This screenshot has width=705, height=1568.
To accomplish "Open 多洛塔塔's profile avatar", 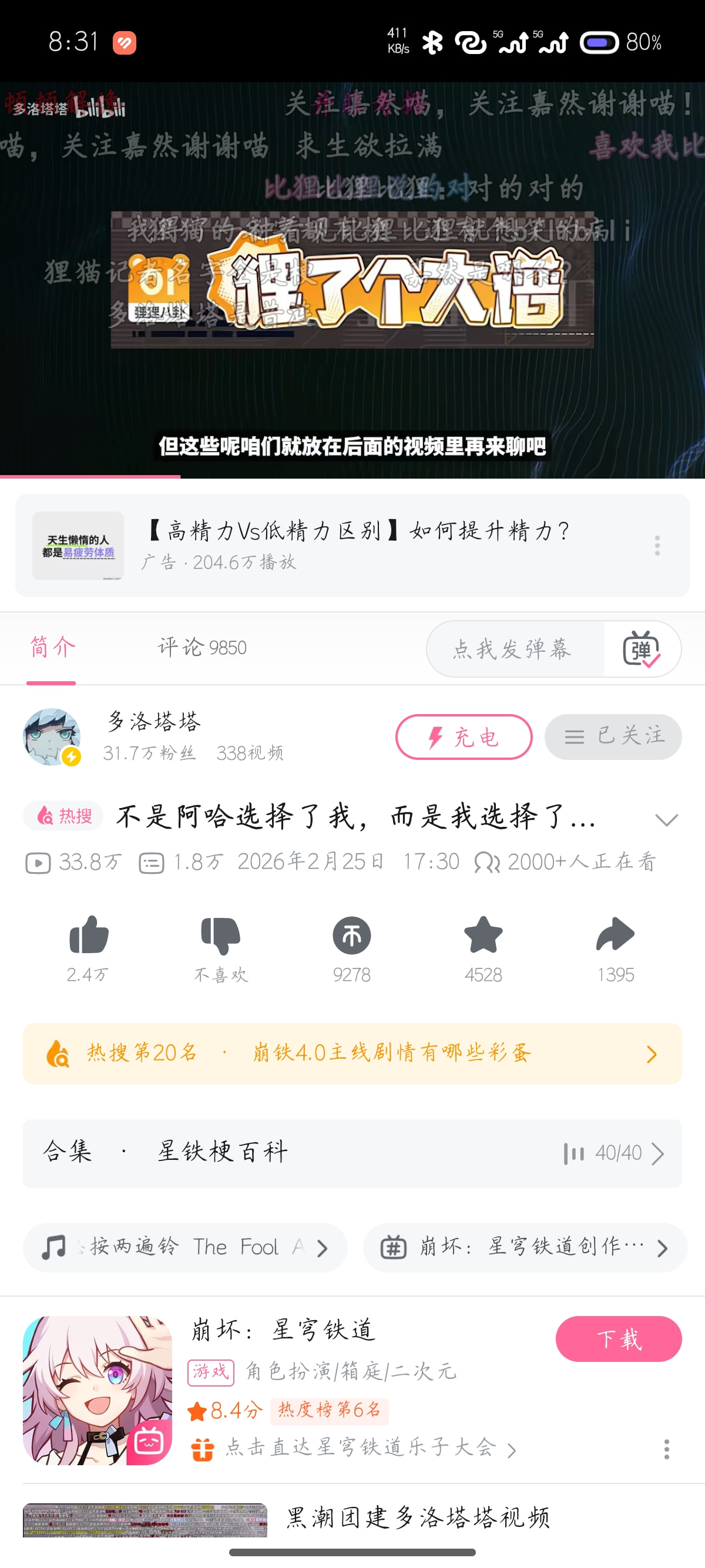I will pyautogui.click(x=52, y=736).
